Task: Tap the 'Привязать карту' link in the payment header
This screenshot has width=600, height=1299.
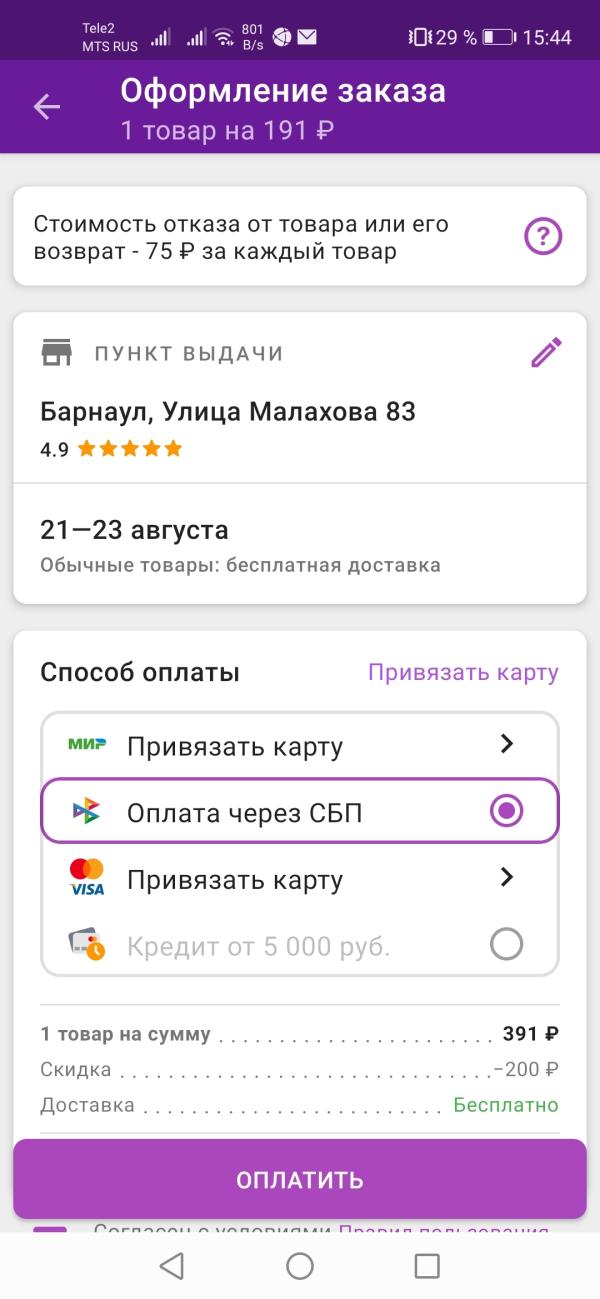Action: click(x=463, y=672)
